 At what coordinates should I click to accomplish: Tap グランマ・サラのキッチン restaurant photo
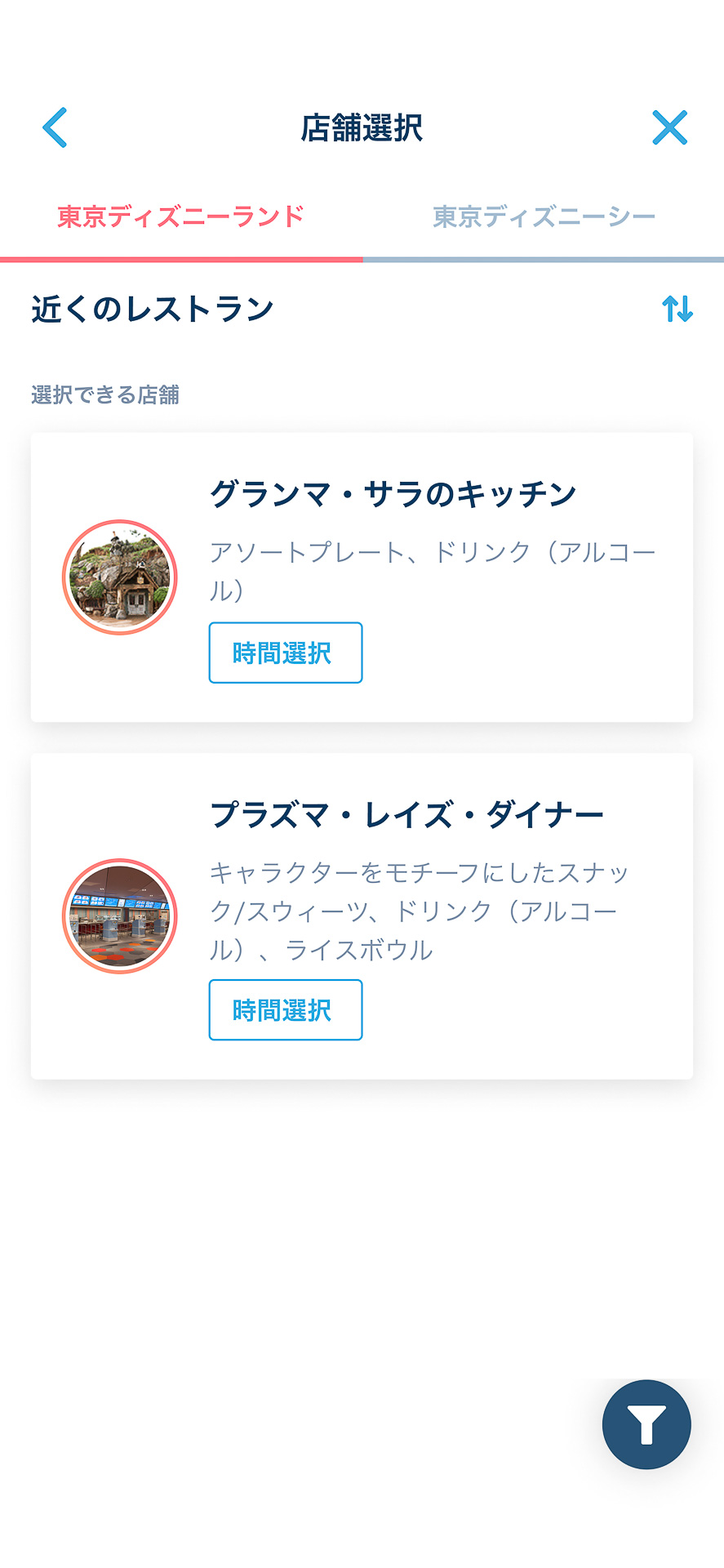click(x=119, y=577)
